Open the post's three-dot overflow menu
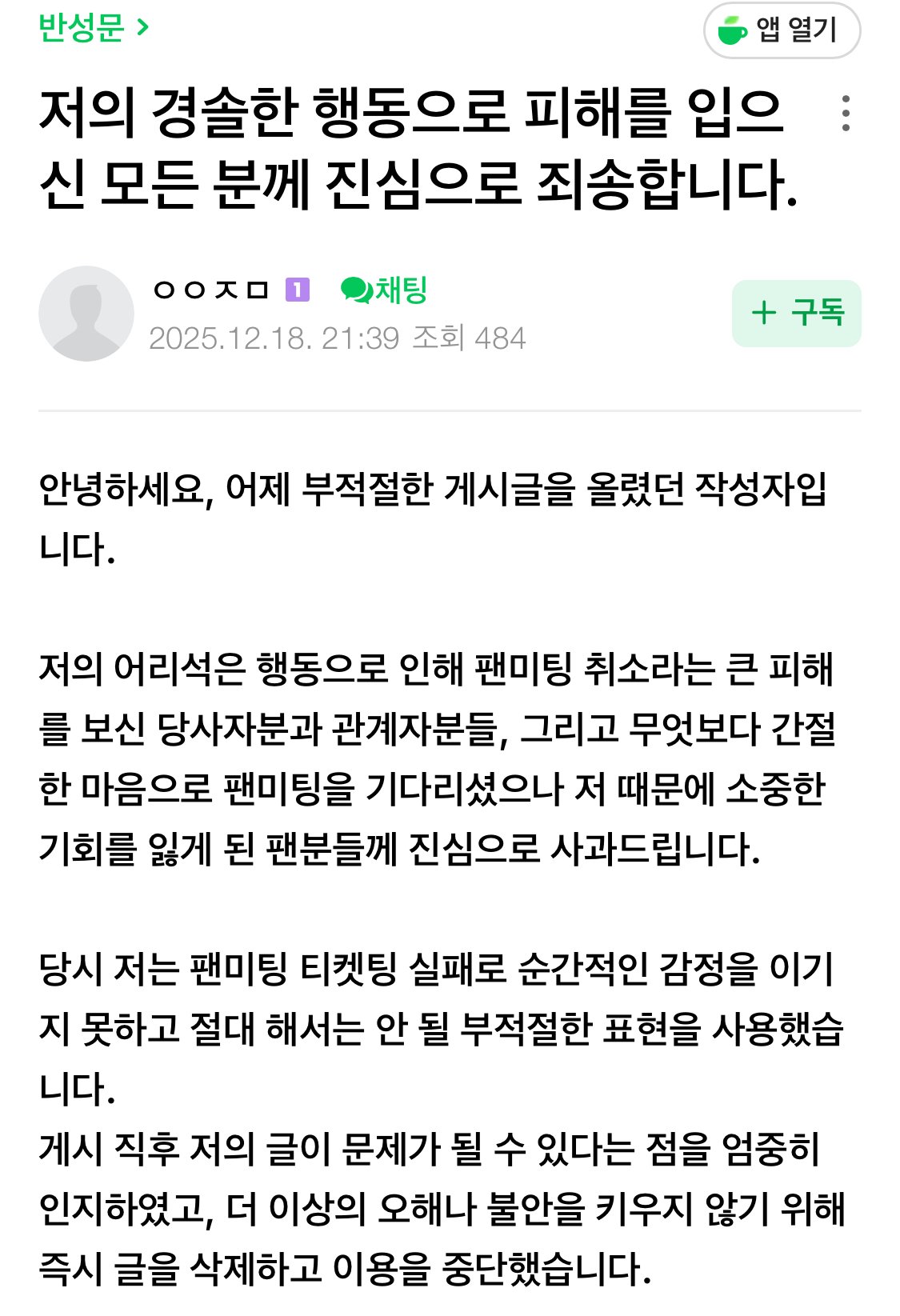 pos(846,114)
